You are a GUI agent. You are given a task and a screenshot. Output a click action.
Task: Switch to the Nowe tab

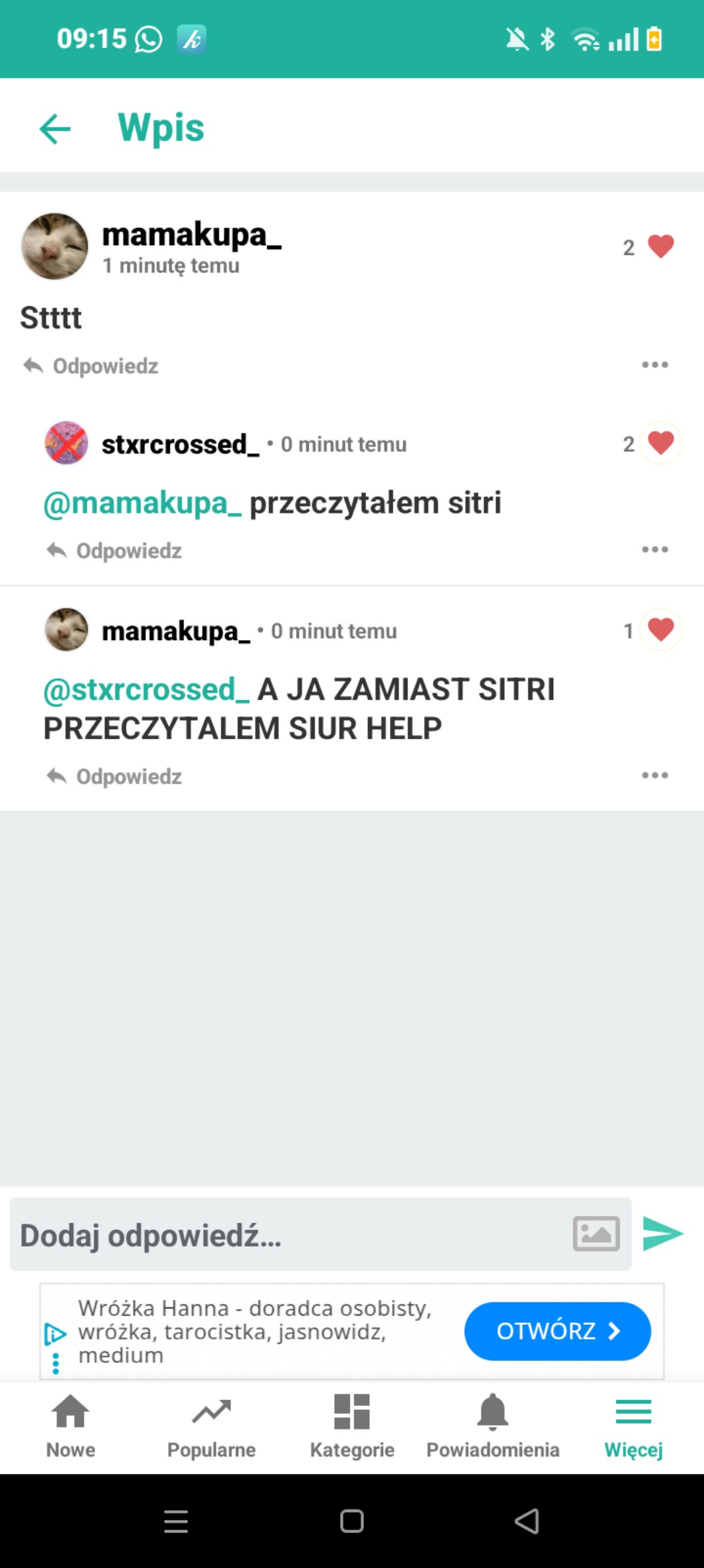[x=70, y=1426]
